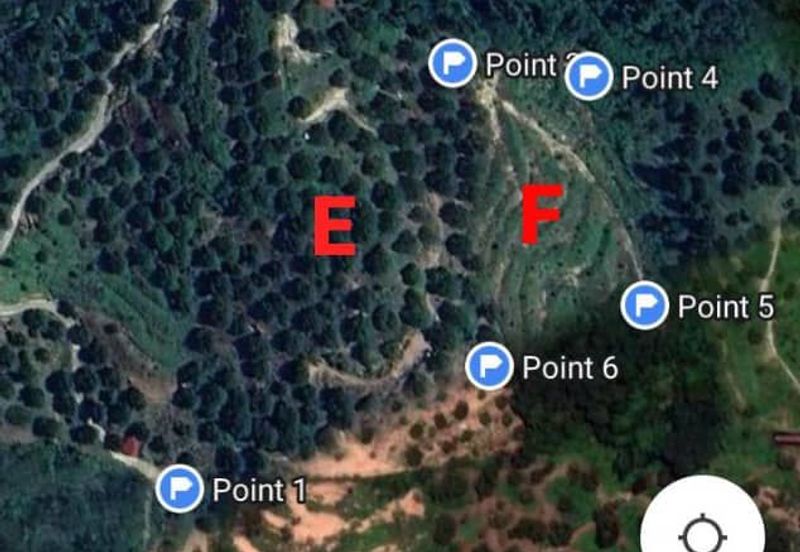
Task: Select the Point 1 flag marker
Action: pyautogui.click(x=181, y=489)
